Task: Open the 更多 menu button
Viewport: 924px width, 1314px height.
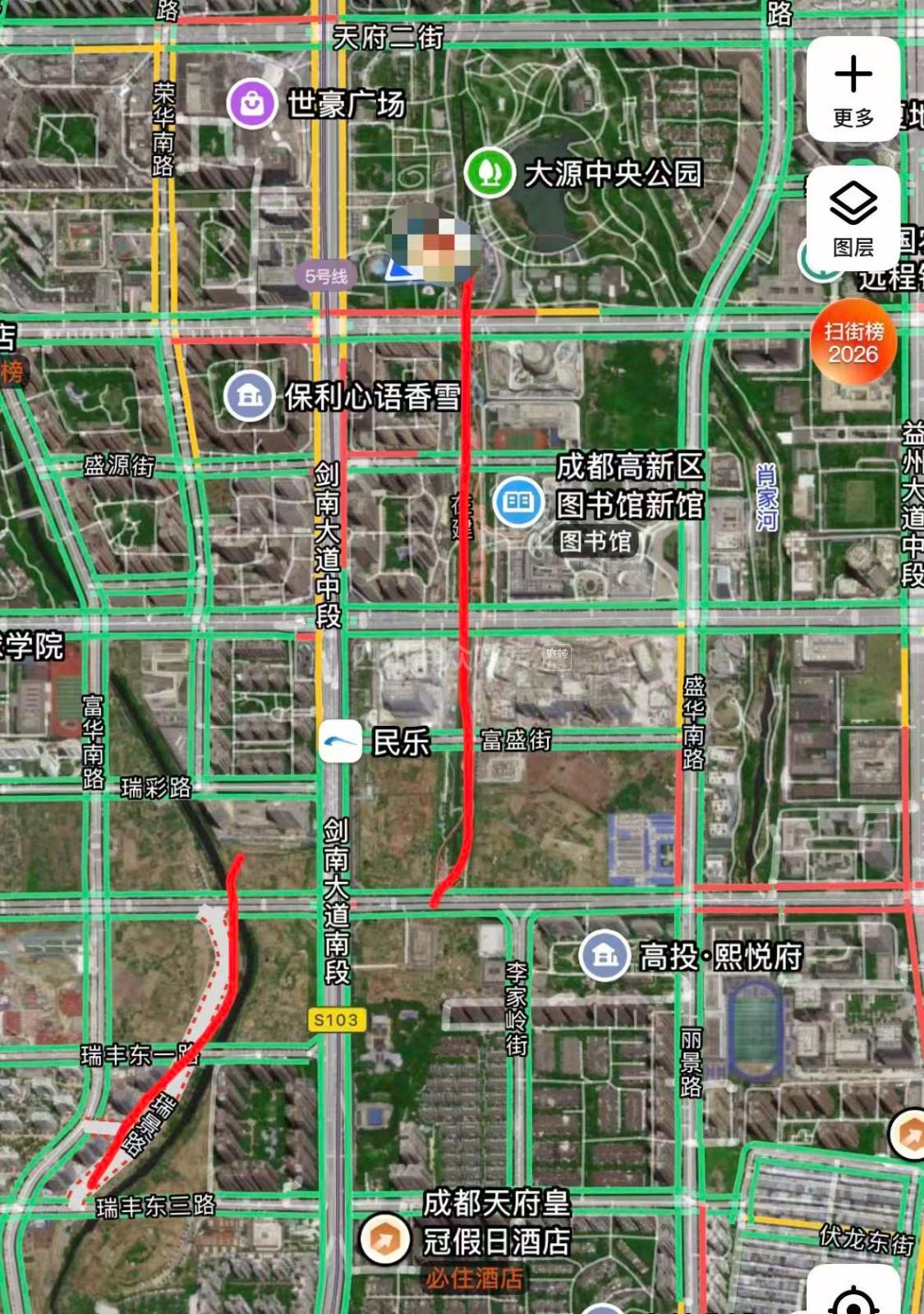Action: [x=853, y=90]
